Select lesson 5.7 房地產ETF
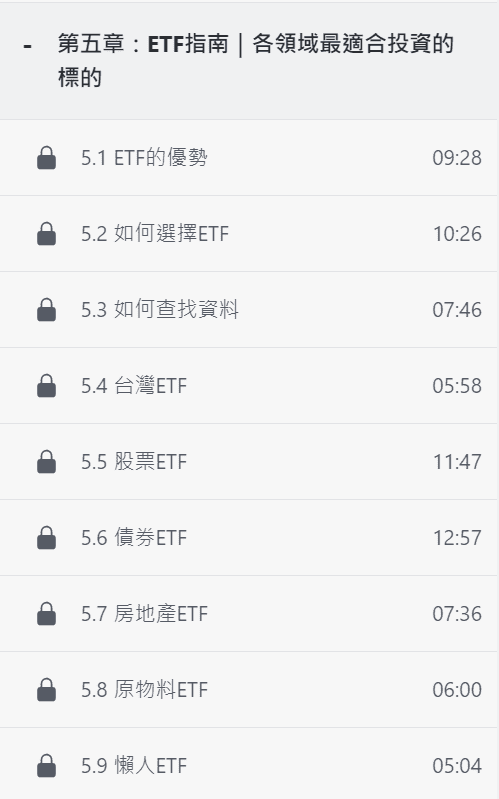499x799 pixels. 249,614
